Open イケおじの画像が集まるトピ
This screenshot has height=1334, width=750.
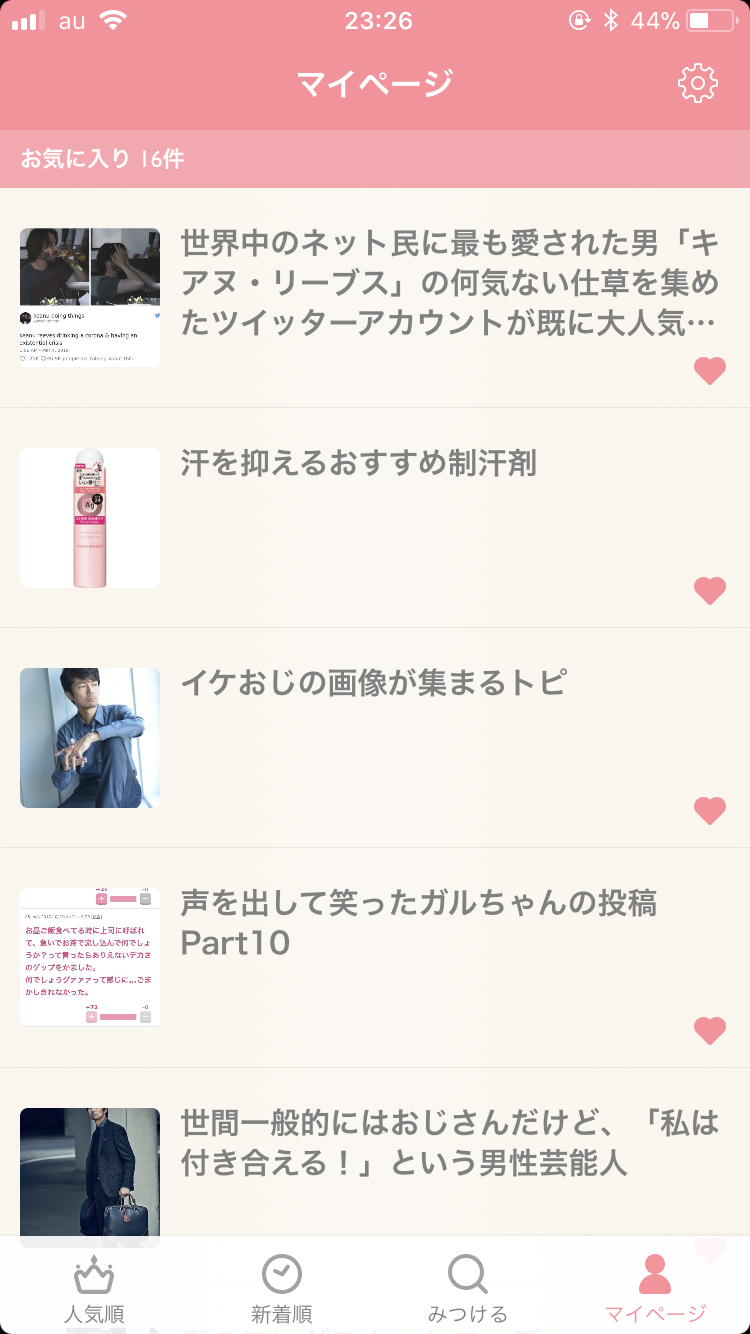(x=375, y=738)
